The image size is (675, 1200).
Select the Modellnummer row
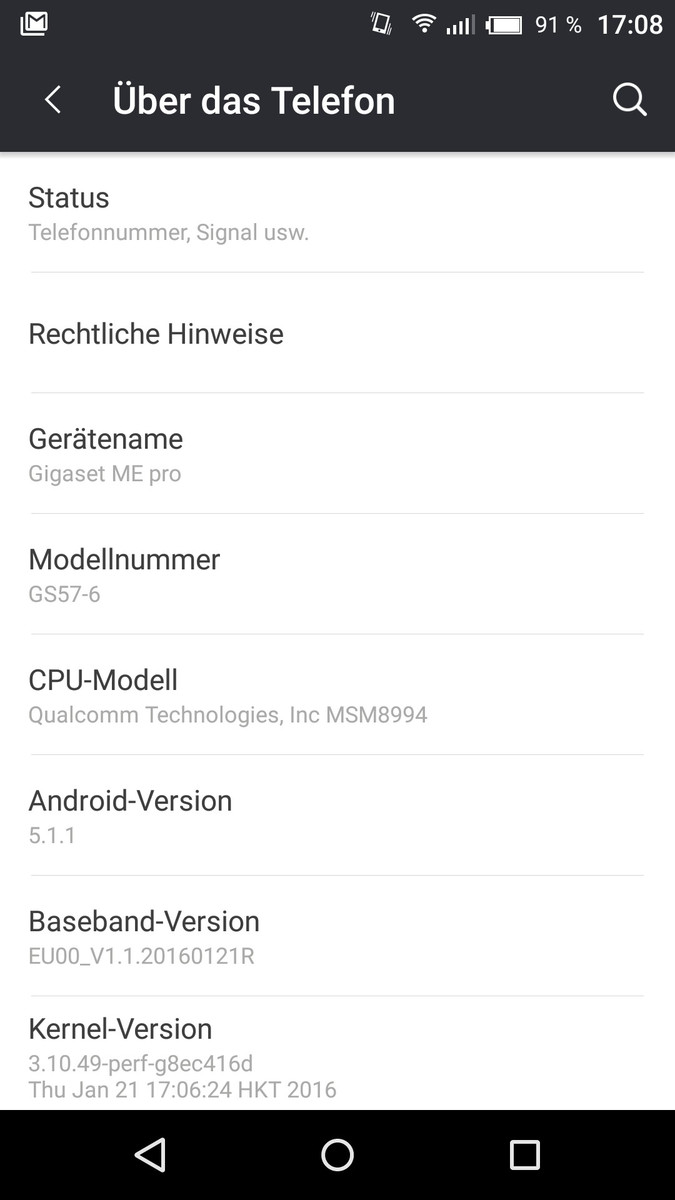pos(337,574)
